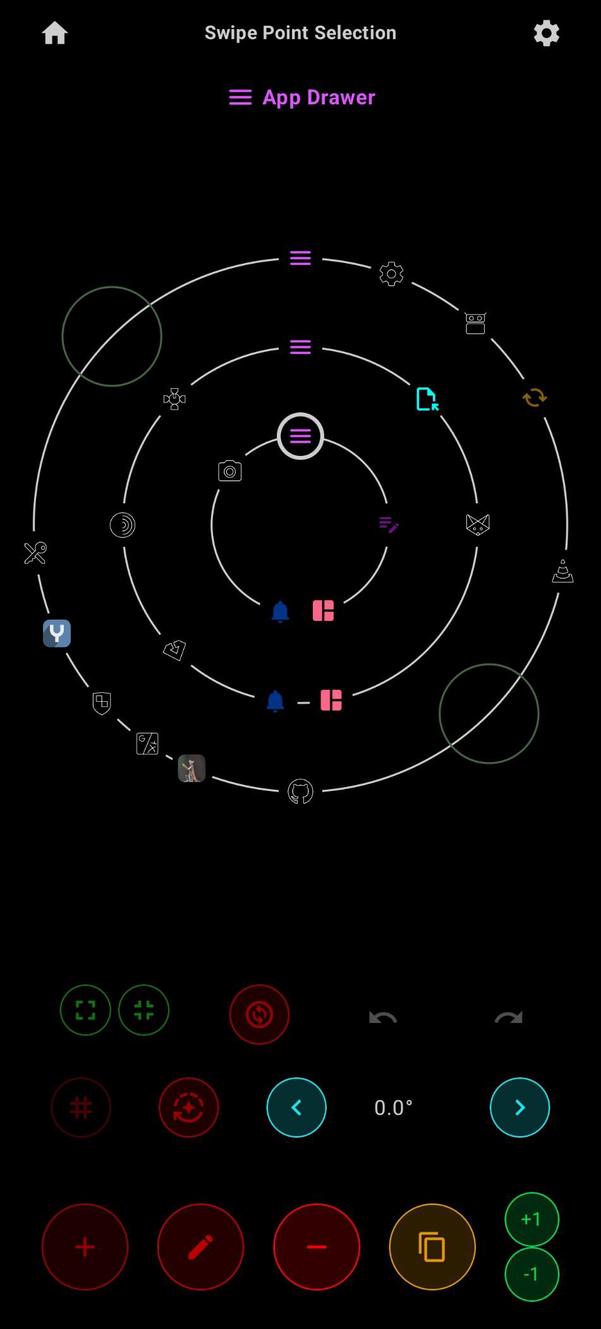Tap the green +1 button
Image resolution: width=601 pixels, height=1329 pixels.
click(531, 1219)
